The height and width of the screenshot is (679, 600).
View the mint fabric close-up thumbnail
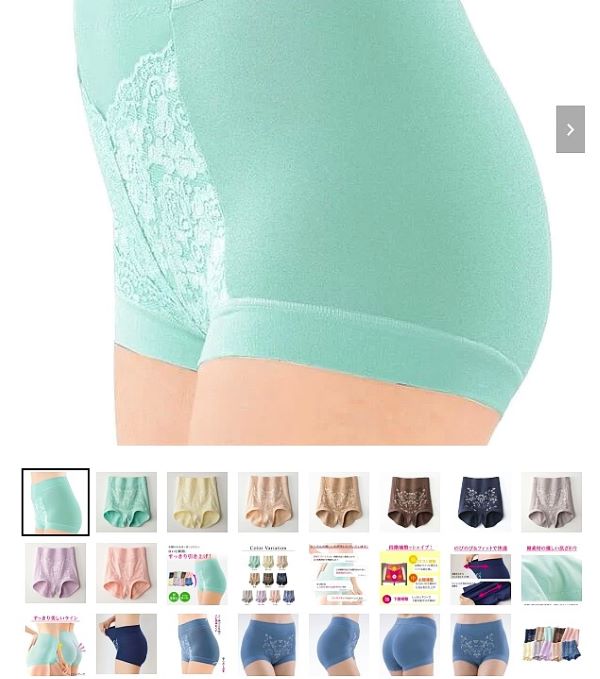tap(551, 573)
